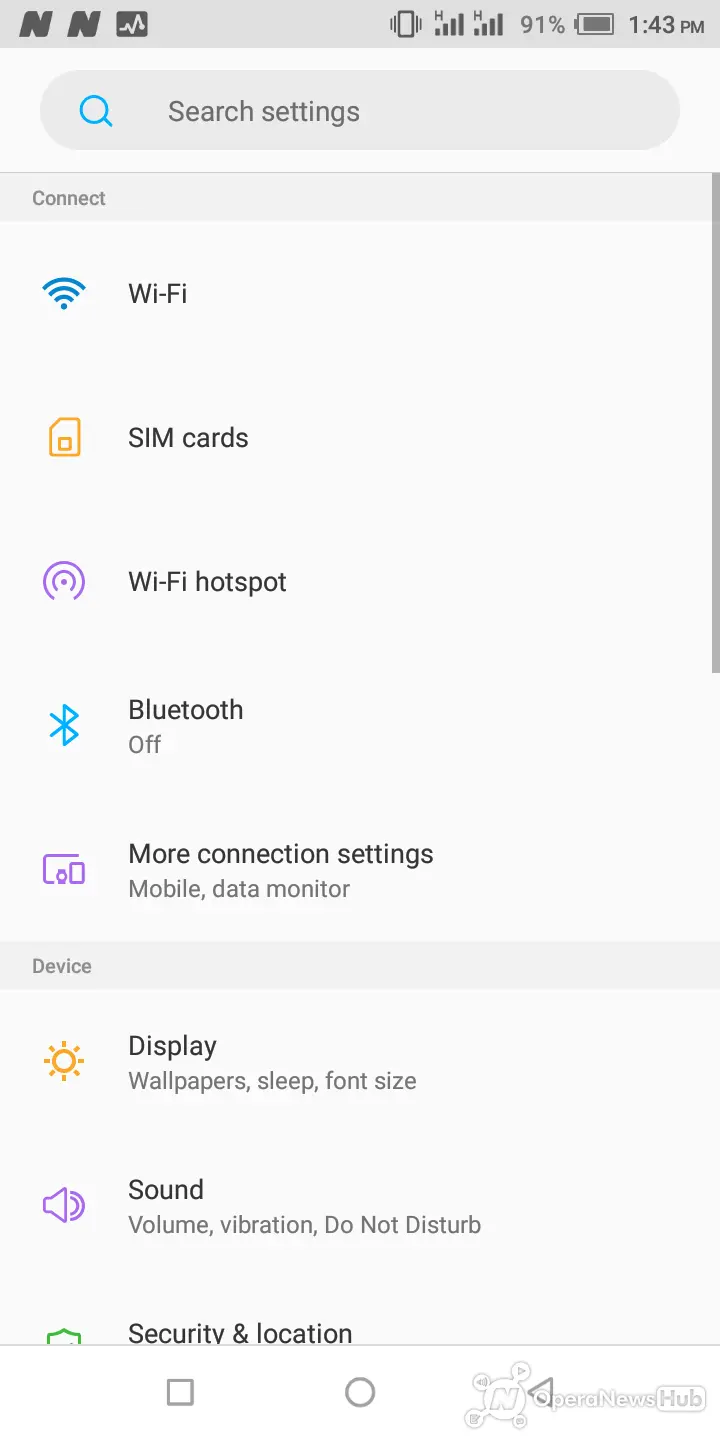Screen dimensions: 720x1440
Task: Open More connection settings
Action: coord(360,870)
